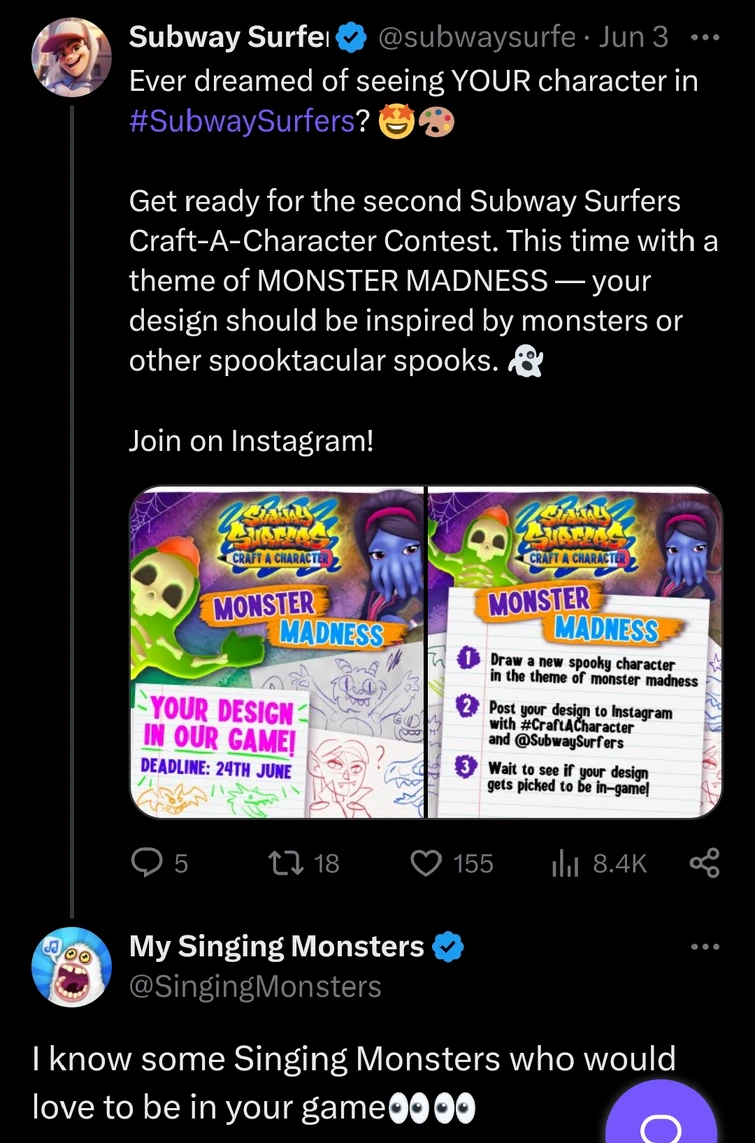Open Subway Surfers profile avatar
The height and width of the screenshot is (1143, 755).
coord(72,57)
